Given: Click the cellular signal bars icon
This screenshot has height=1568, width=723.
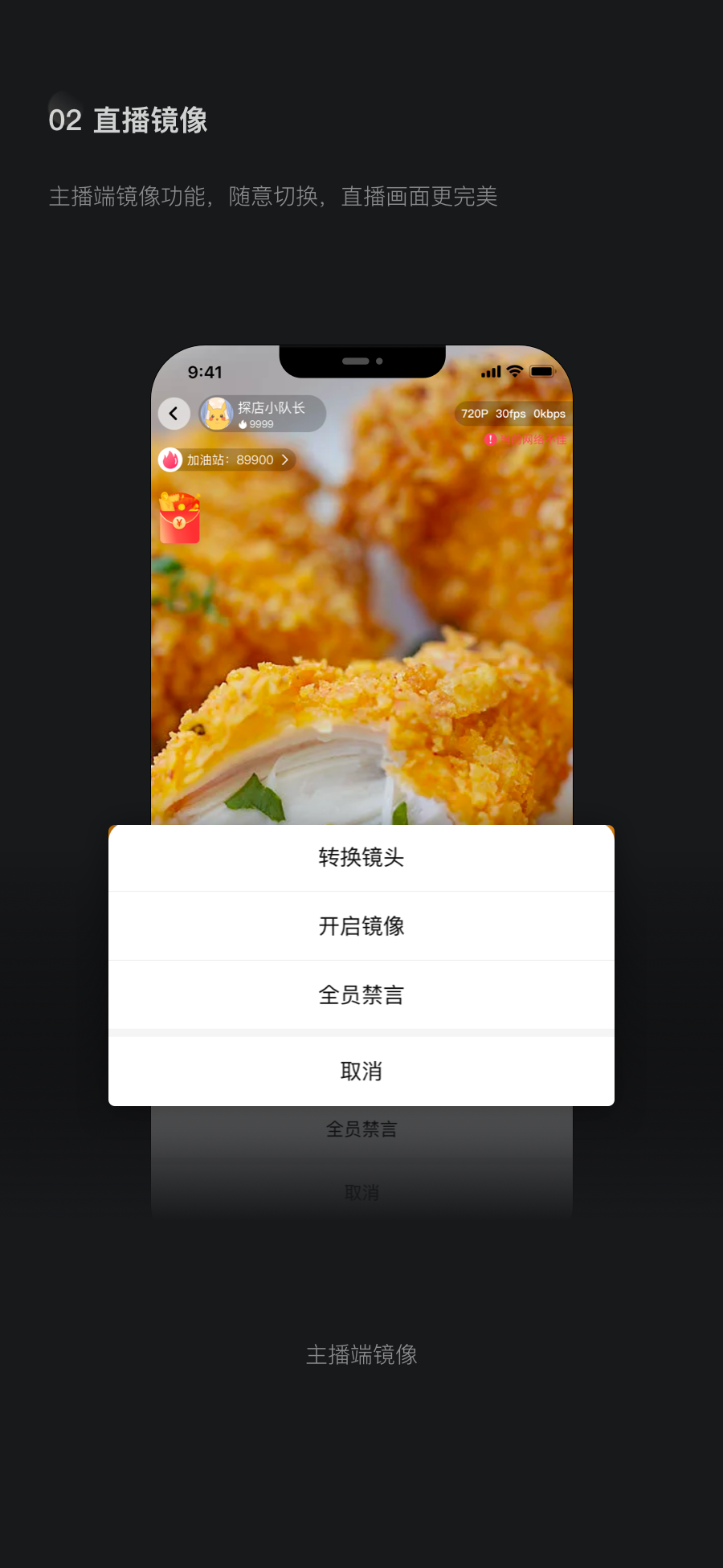Looking at the screenshot, I should (489, 371).
